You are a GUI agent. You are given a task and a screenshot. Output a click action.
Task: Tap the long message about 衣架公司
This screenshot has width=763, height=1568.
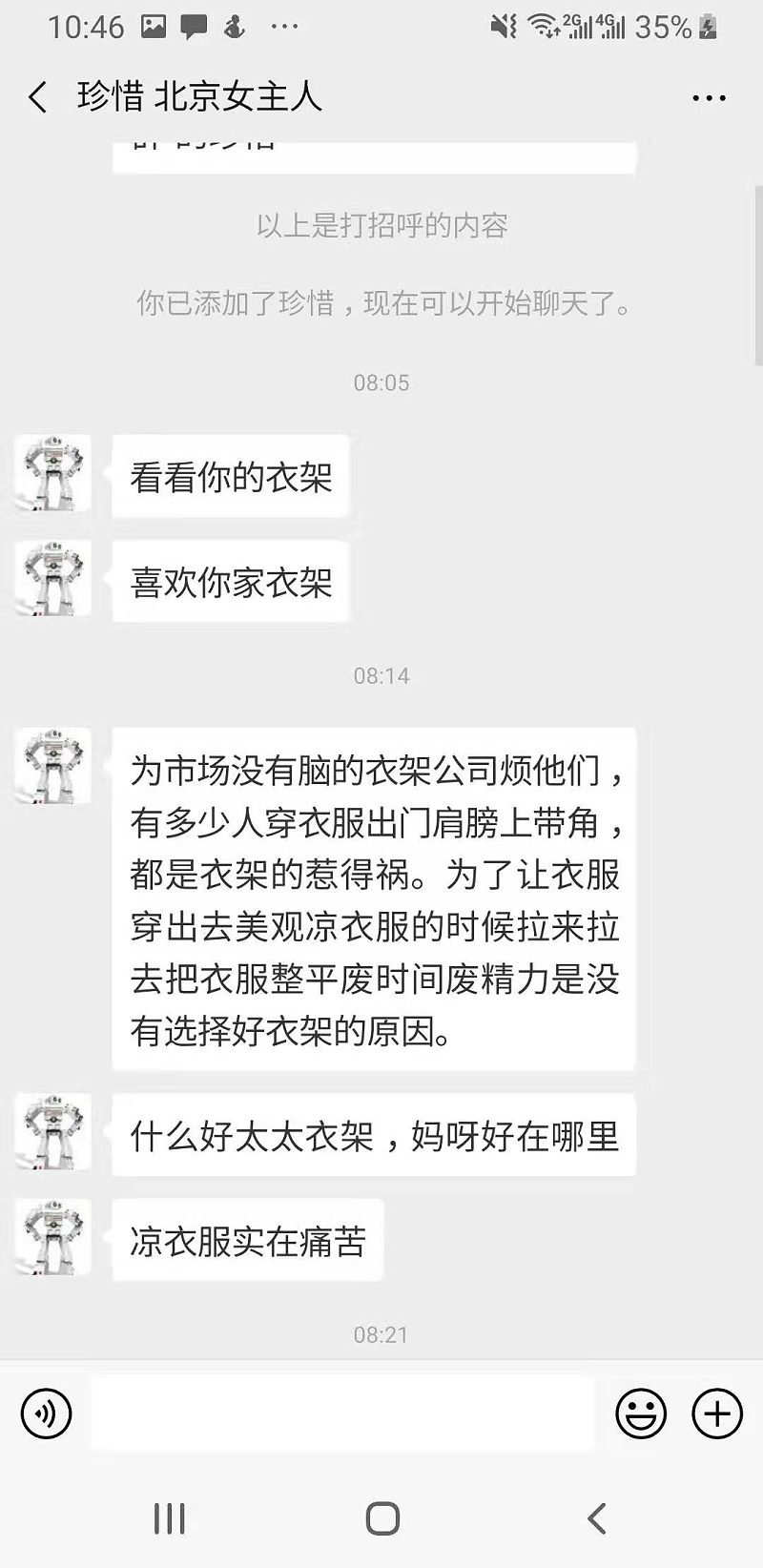pyautogui.click(x=374, y=897)
